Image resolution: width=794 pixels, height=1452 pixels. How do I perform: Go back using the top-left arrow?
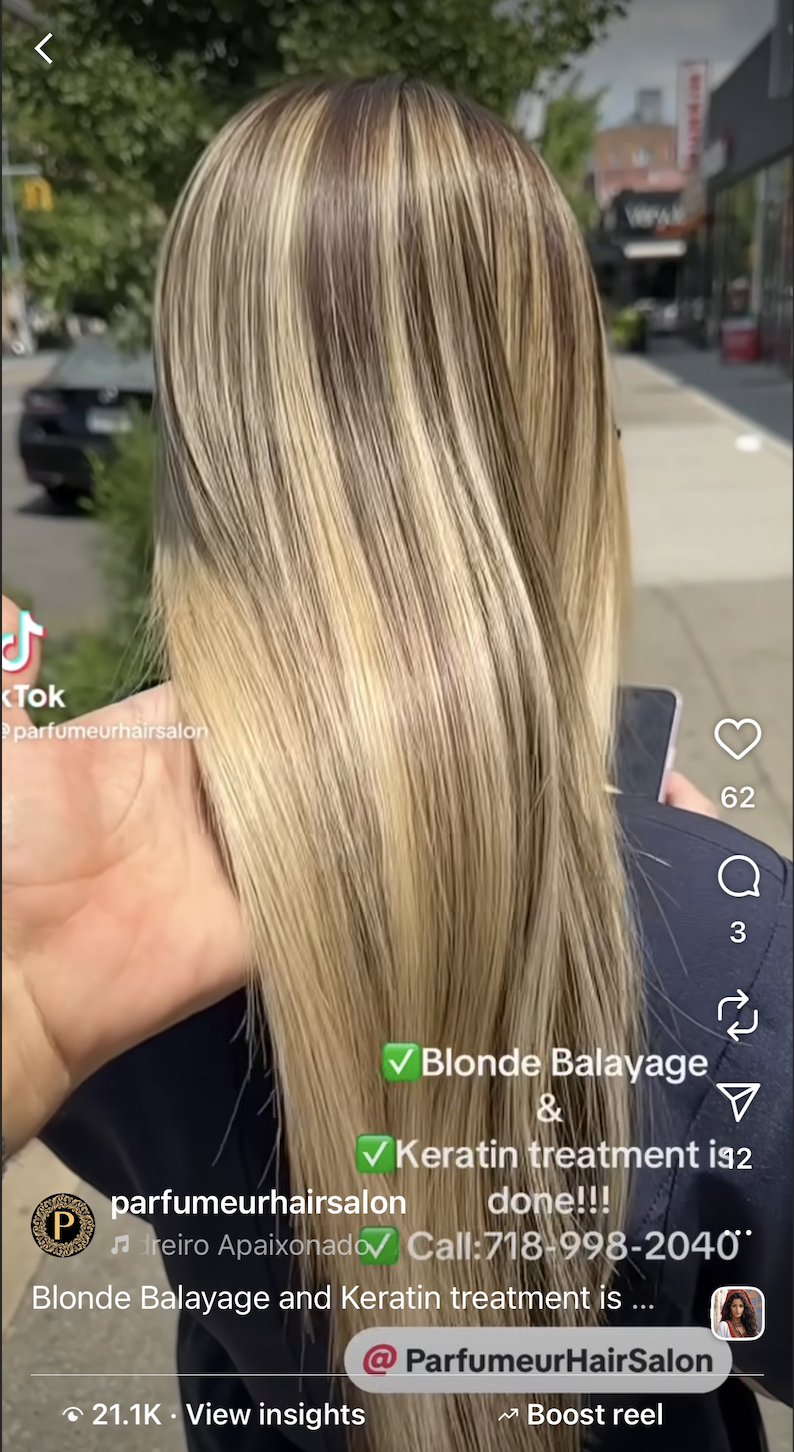click(43, 48)
